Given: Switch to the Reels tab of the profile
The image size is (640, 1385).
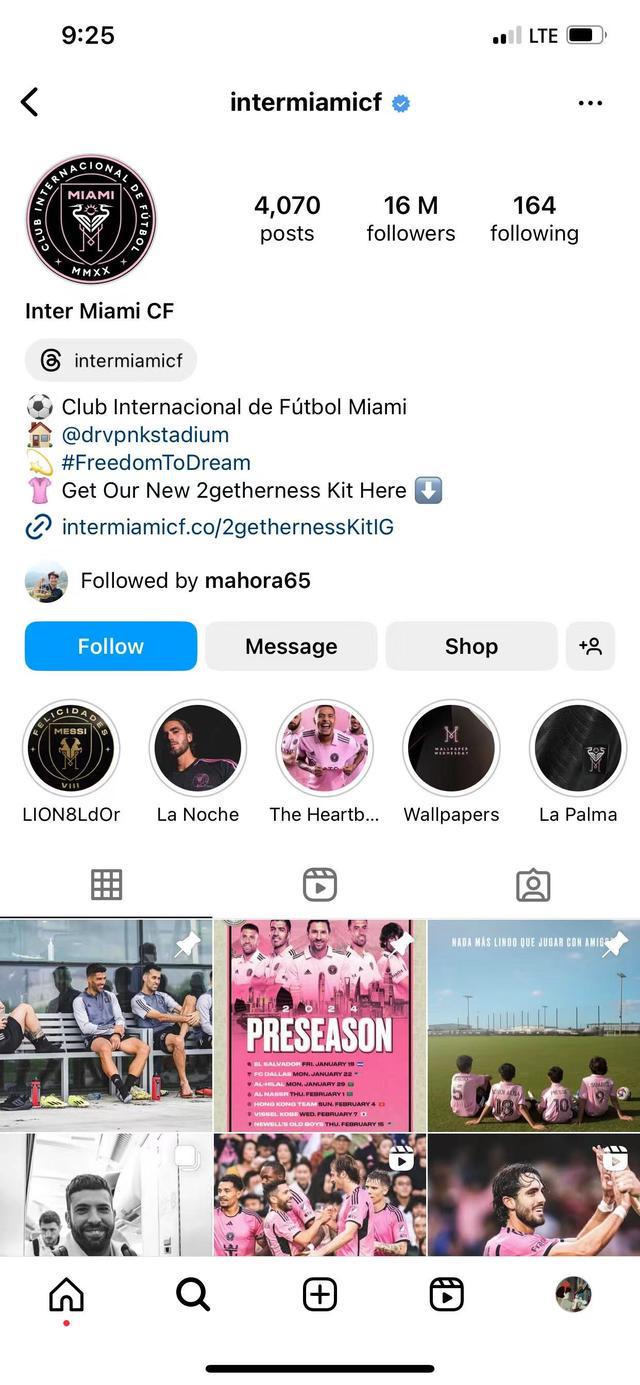Looking at the screenshot, I should (320, 884).
